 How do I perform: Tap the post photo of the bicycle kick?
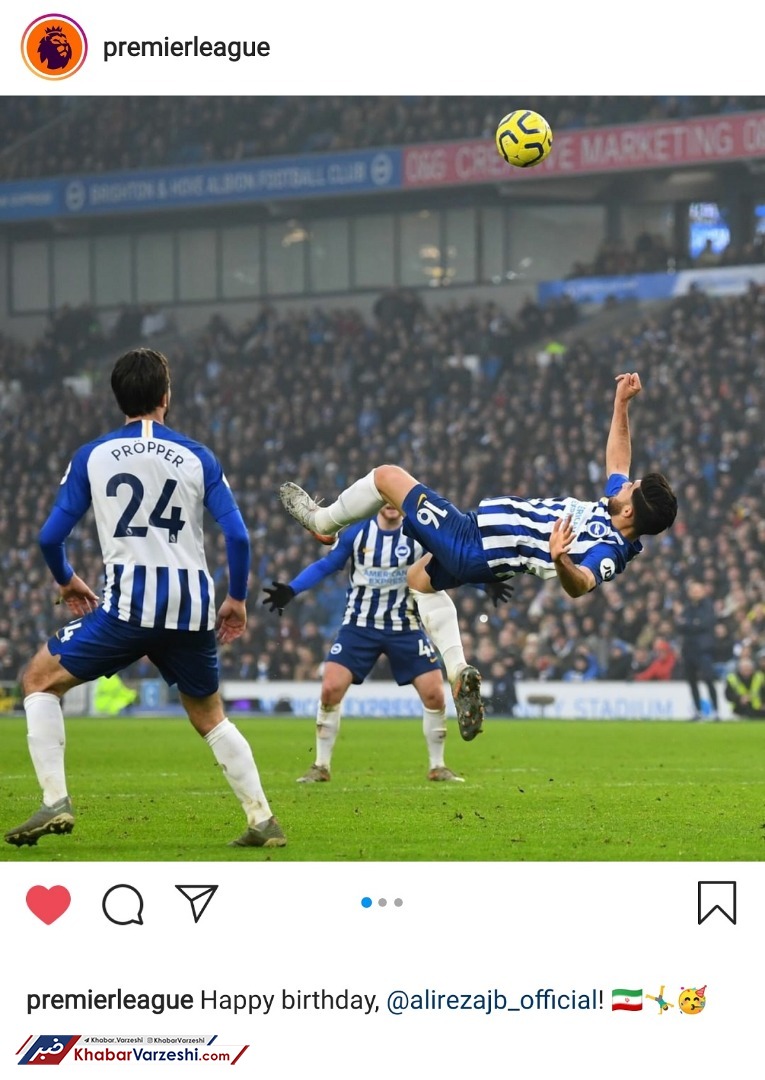point(382,478)
